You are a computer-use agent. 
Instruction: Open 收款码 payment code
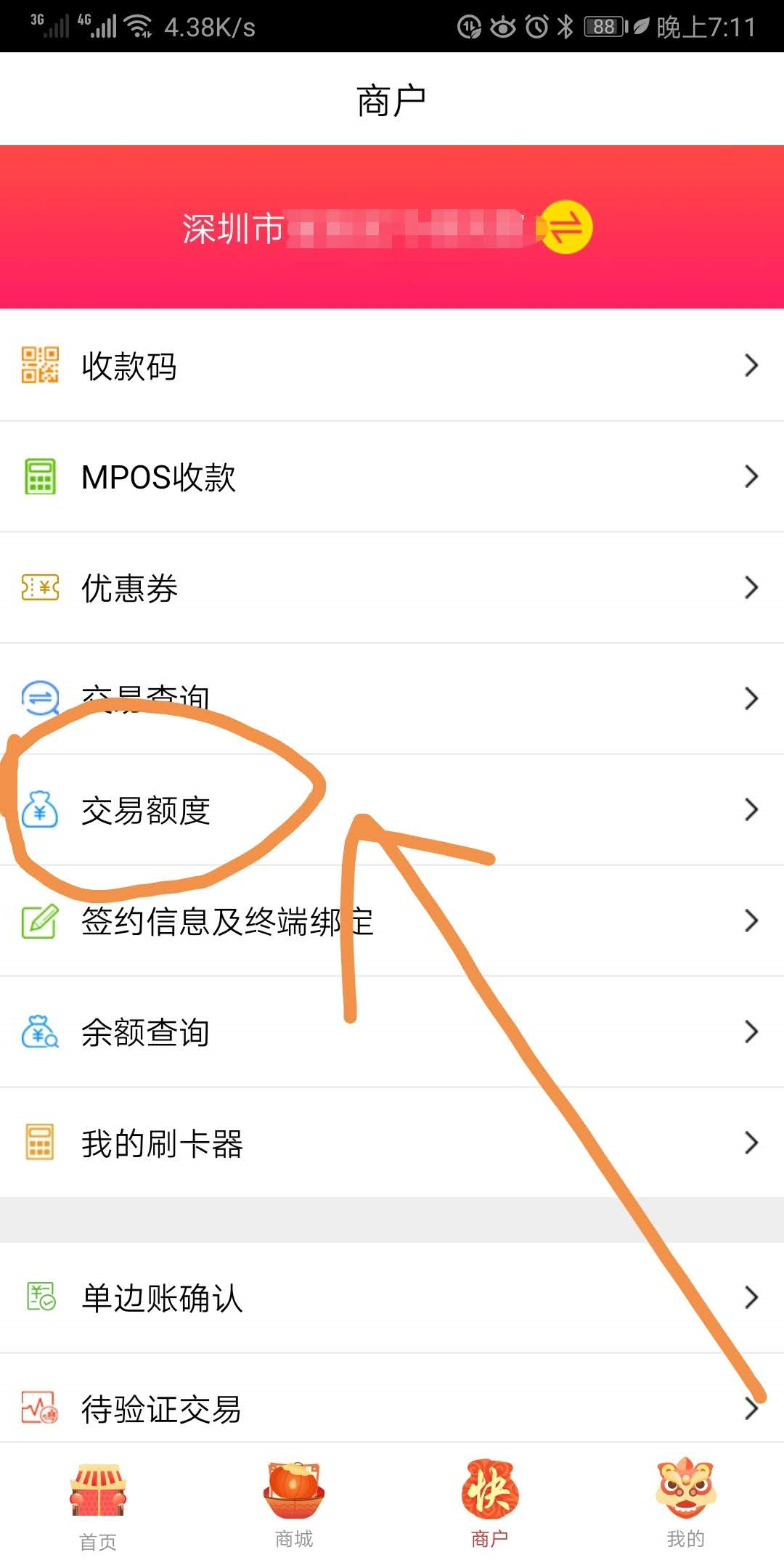392,365
